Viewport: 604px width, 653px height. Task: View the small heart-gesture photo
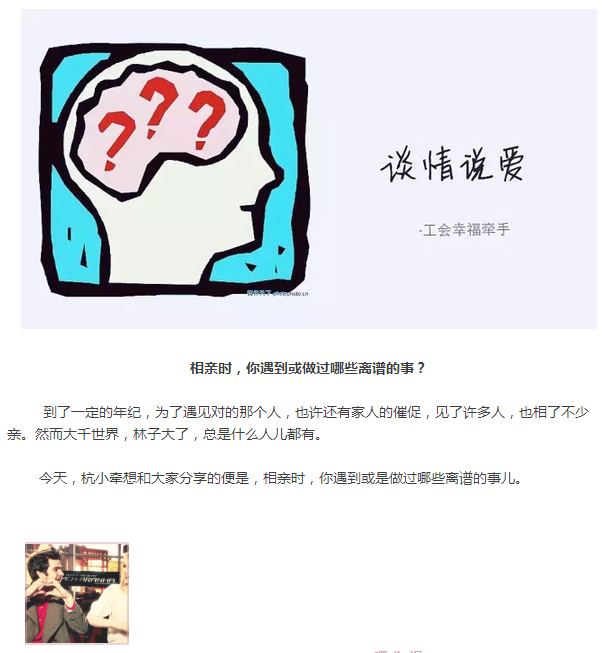(77, 593)
